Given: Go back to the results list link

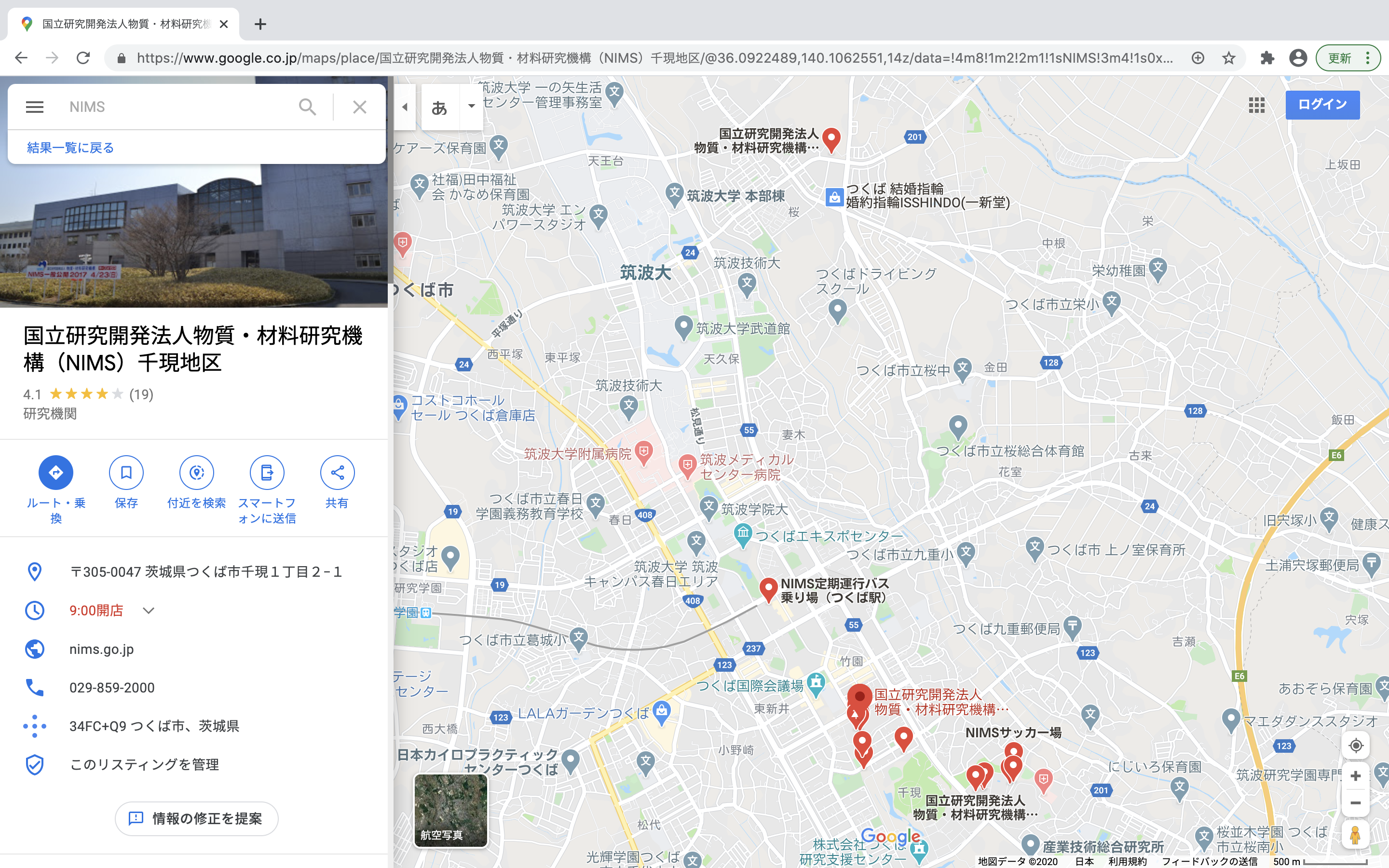Looking at the screenshot, I should click(70, 148).
